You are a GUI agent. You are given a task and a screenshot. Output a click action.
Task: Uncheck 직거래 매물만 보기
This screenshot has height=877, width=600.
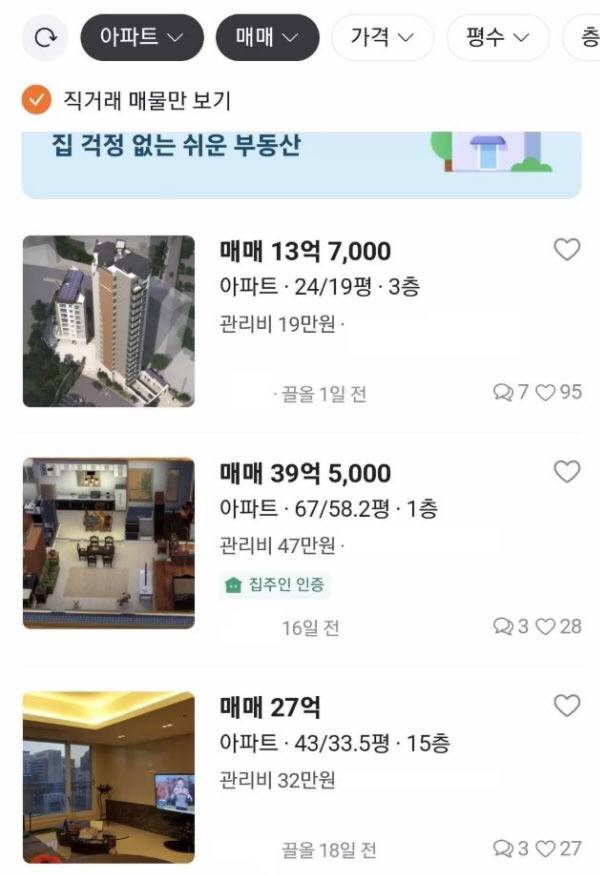click(37, 99)
